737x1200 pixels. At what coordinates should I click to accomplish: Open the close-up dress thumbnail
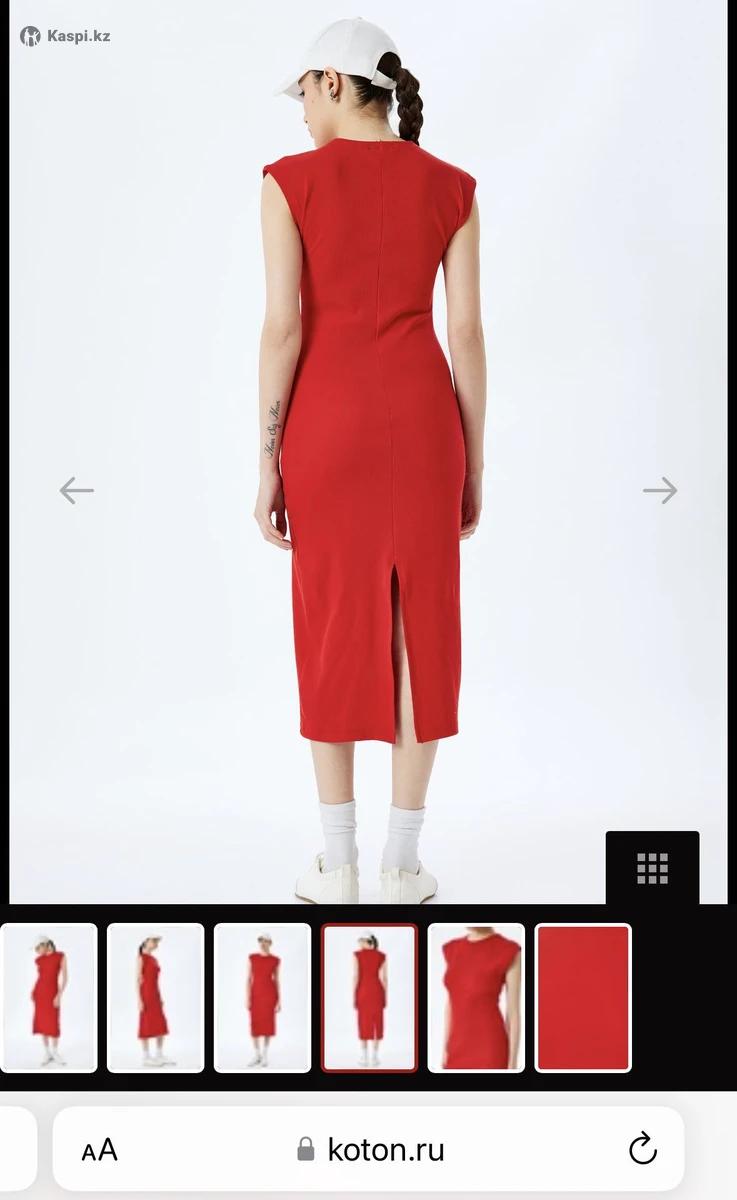pos(476,998)
